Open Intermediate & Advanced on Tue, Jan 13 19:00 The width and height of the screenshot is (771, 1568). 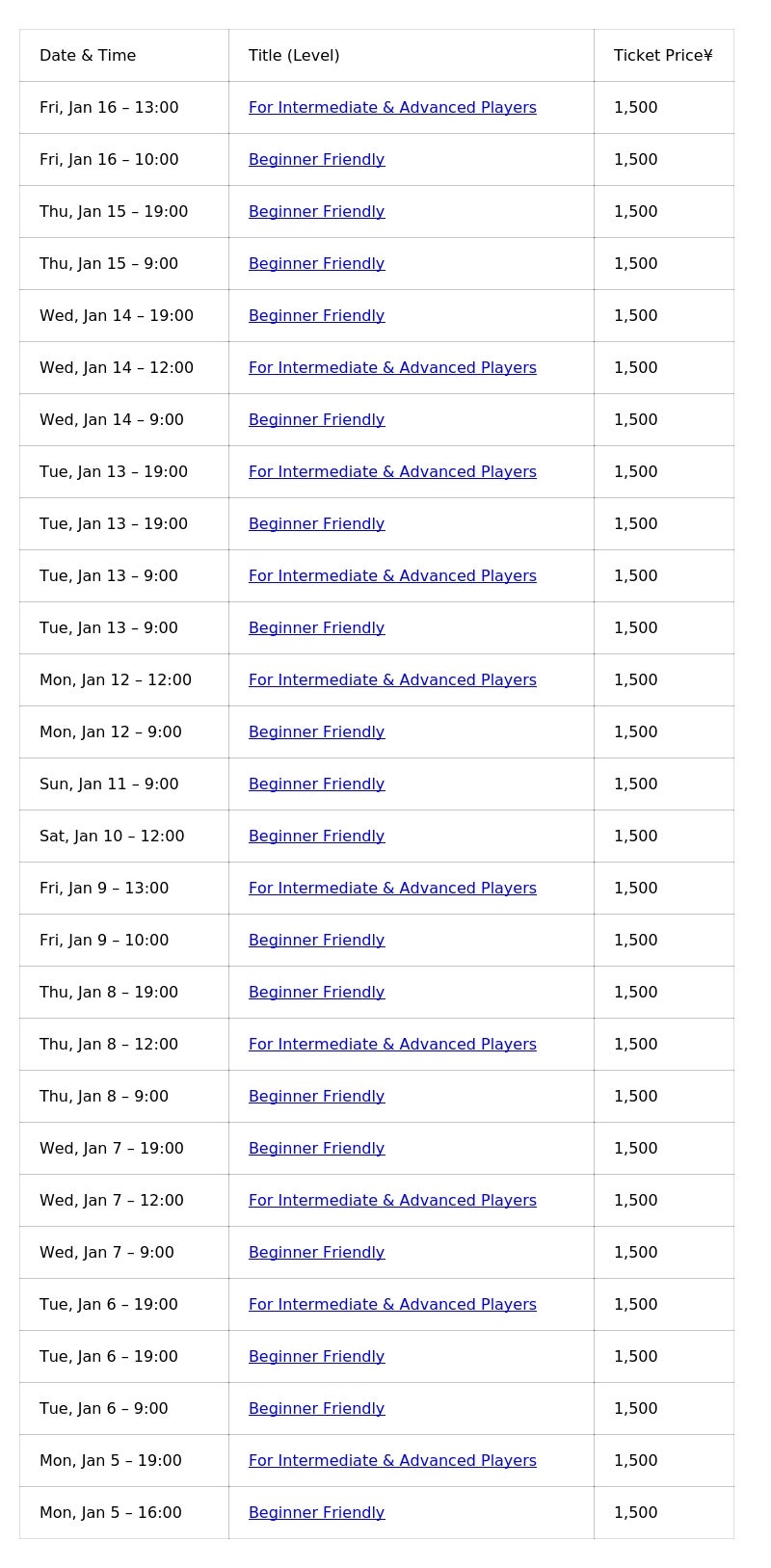click(392, 472)
